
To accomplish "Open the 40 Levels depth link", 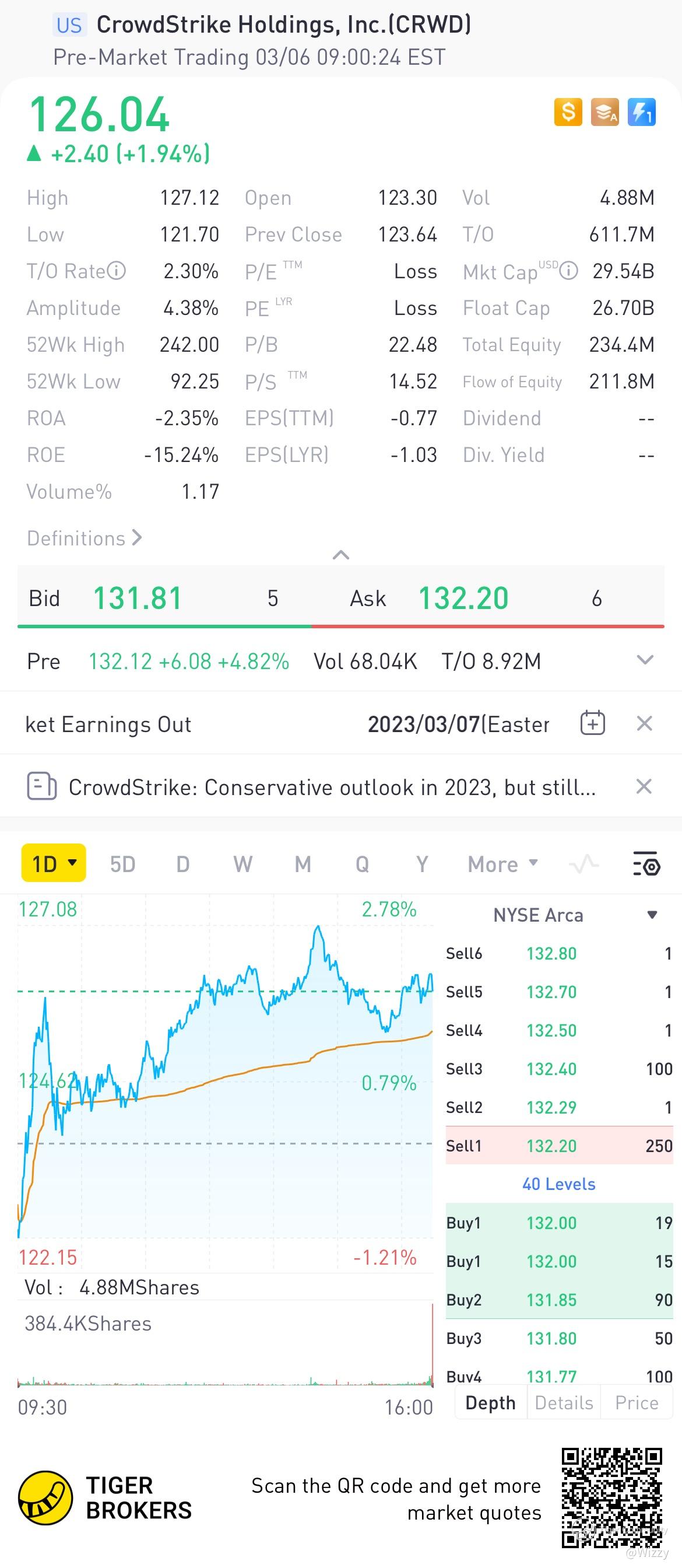I will [558, 1184].
